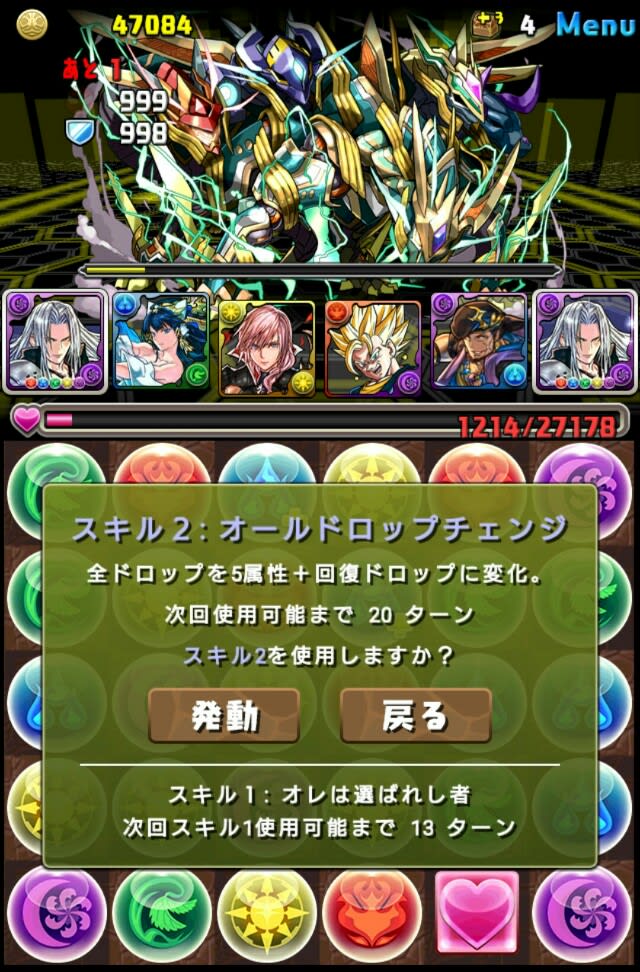
Task: Tap 戻る to close the skill dialog
Action: click(x=415, y=715)
